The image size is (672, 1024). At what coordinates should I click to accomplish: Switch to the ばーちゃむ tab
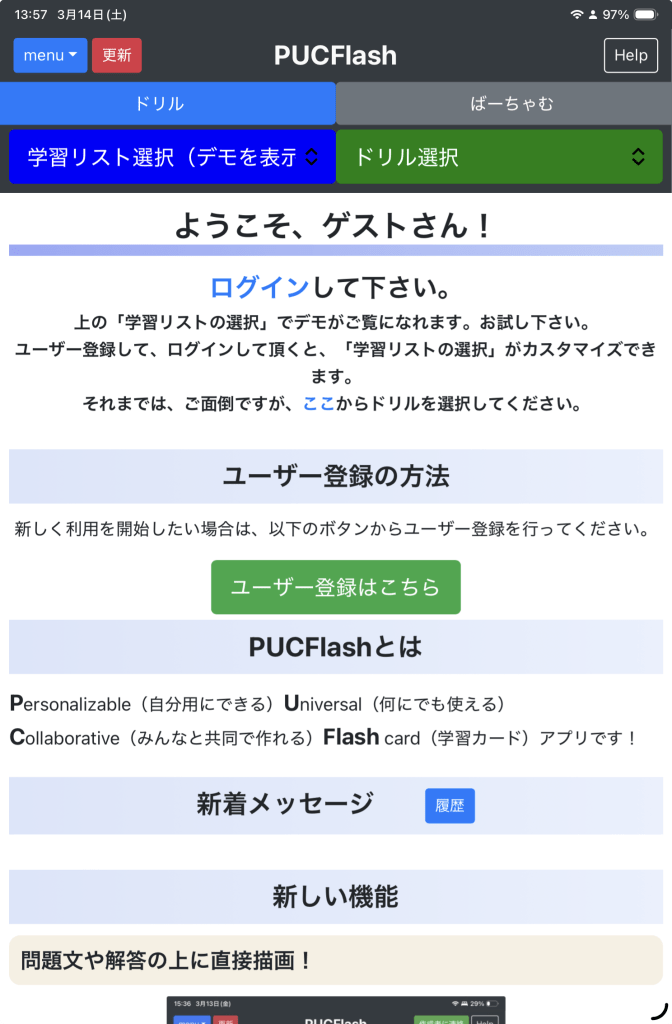click(504, 104)
